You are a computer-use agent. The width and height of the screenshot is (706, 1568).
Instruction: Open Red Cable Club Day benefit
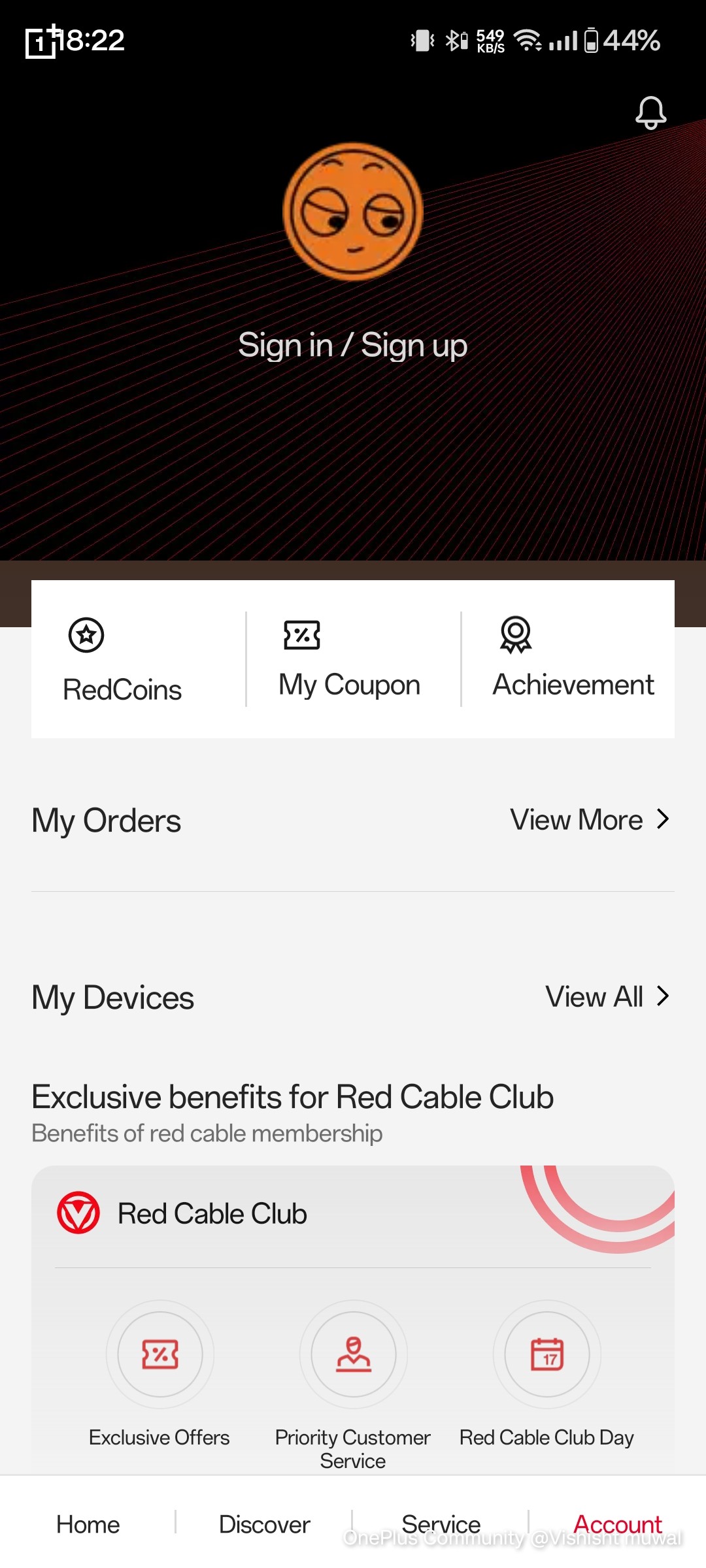pos(547,1354)
